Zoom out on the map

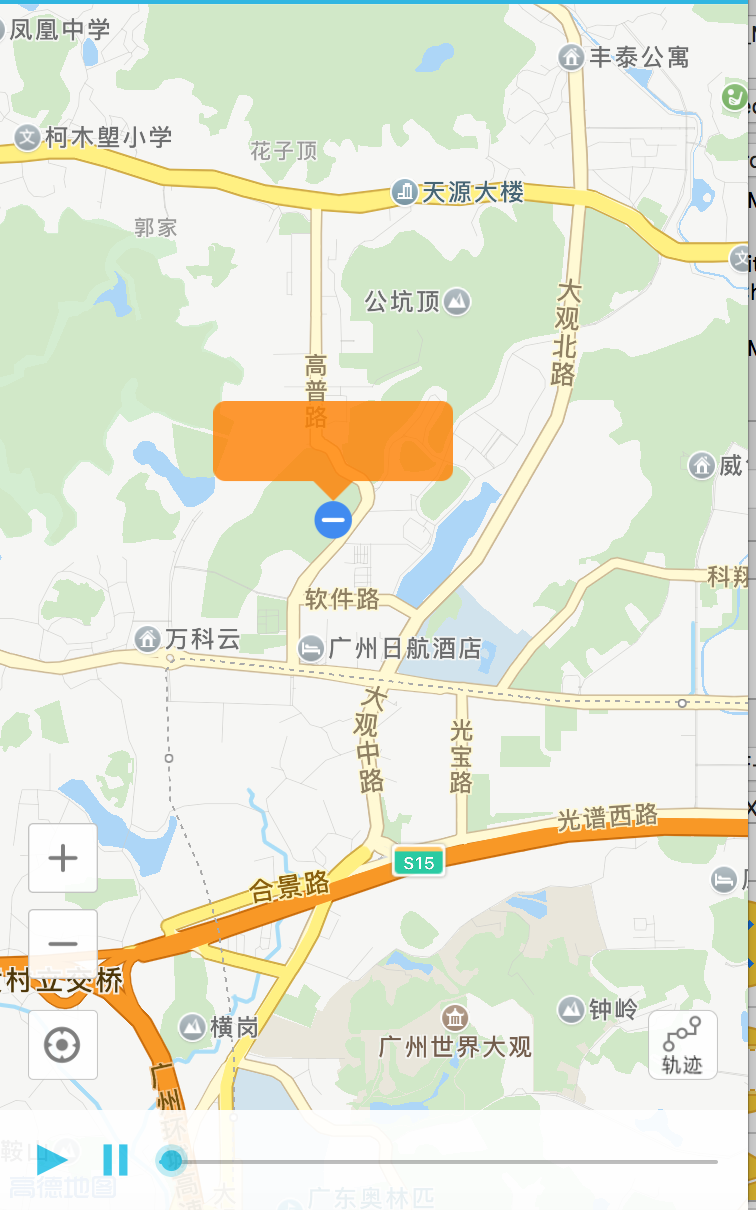click(63, 944)
